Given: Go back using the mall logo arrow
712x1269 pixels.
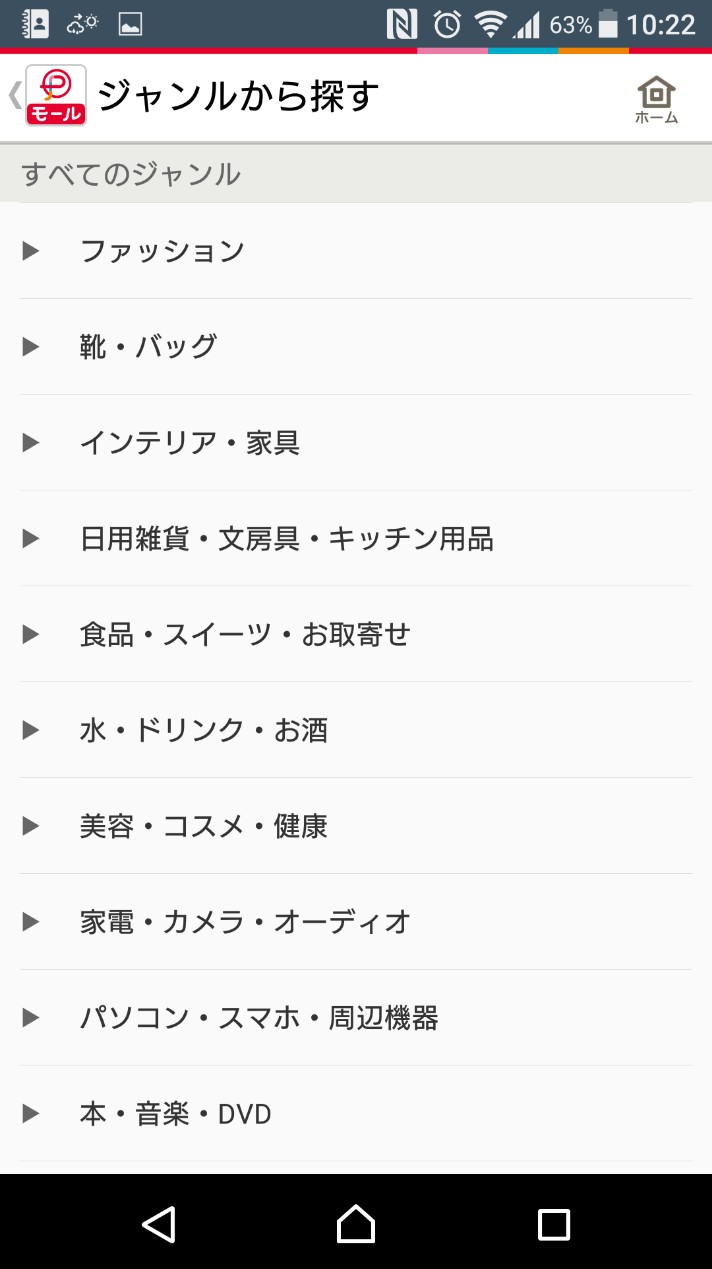Looking at the screenshot, I should 47,95.
